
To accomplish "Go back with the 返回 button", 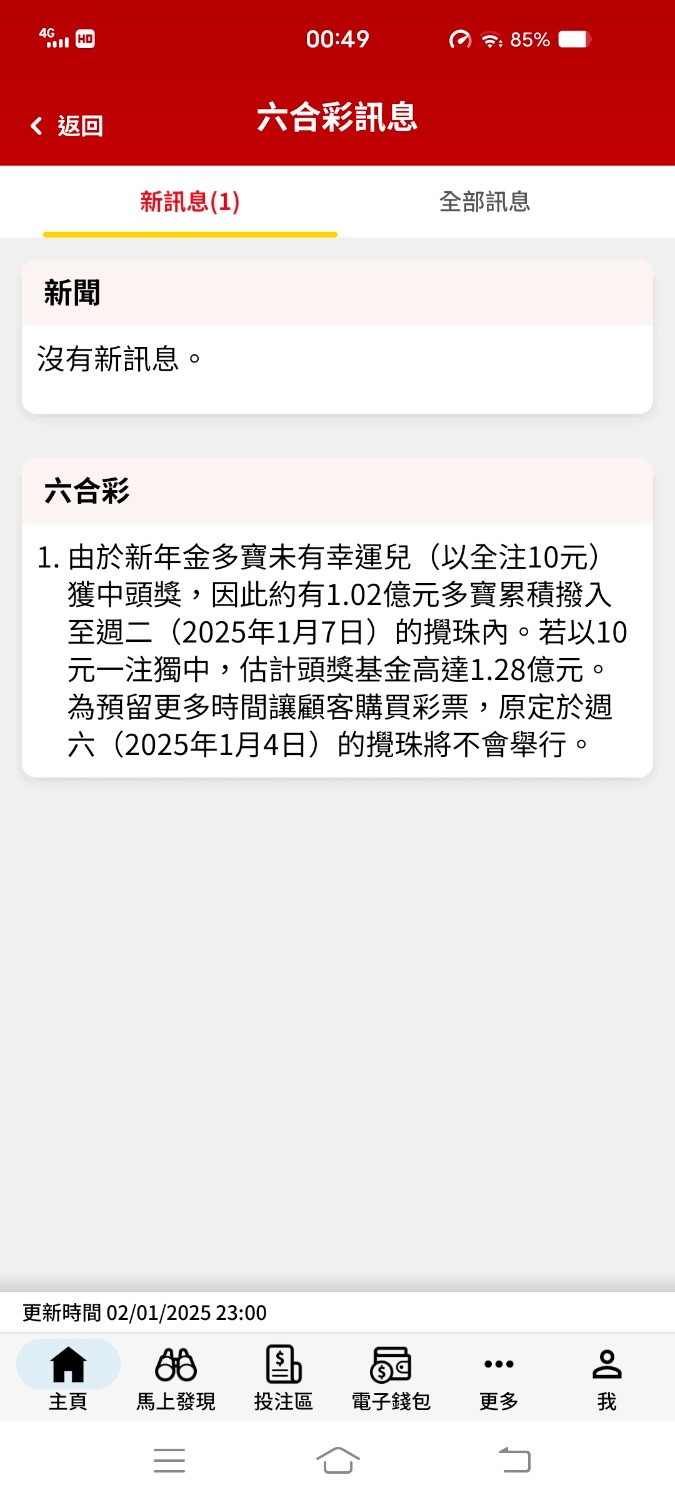I will tap(67, 126).
